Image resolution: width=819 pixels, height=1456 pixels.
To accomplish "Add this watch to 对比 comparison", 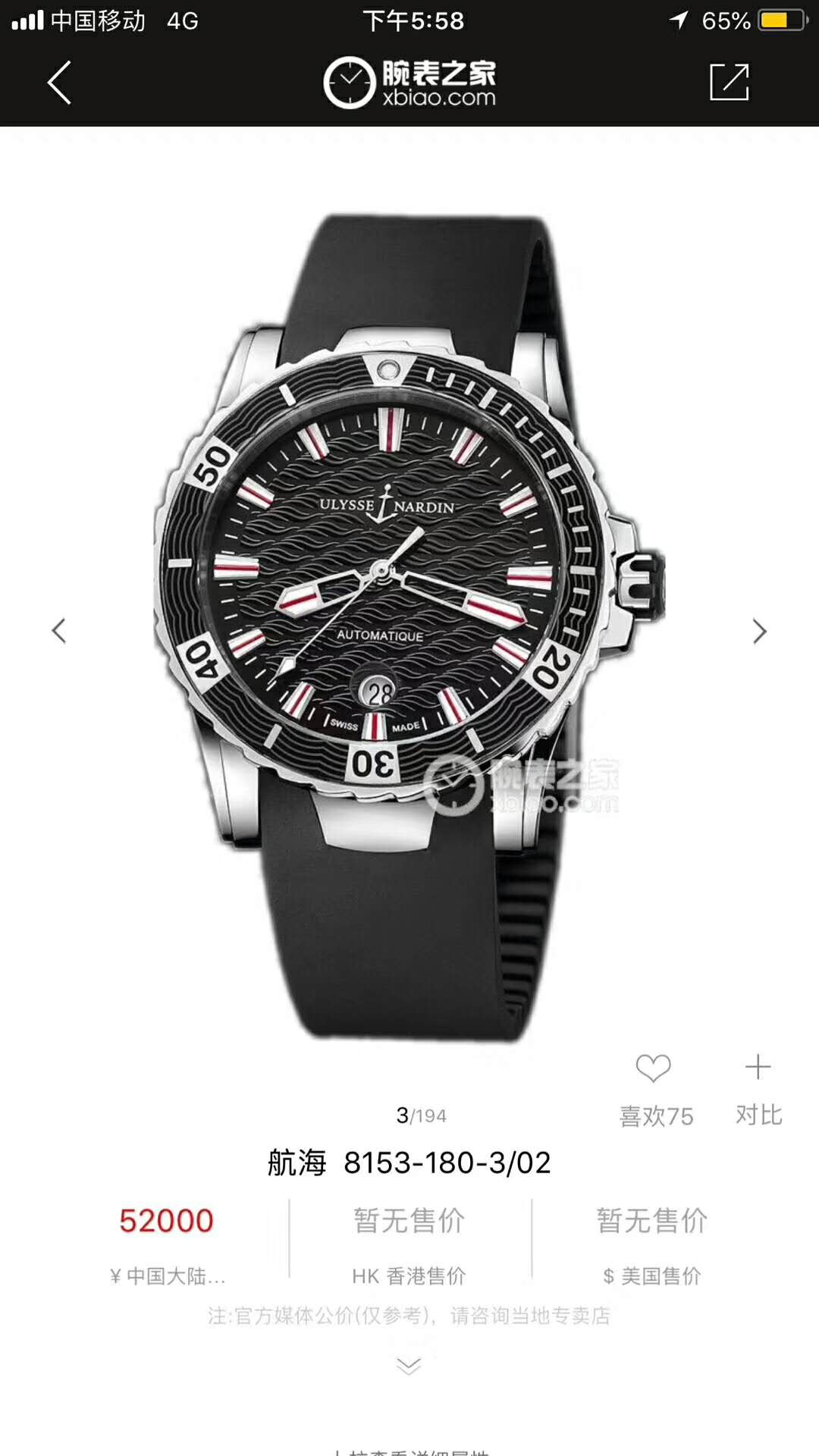I will 758,1068.
